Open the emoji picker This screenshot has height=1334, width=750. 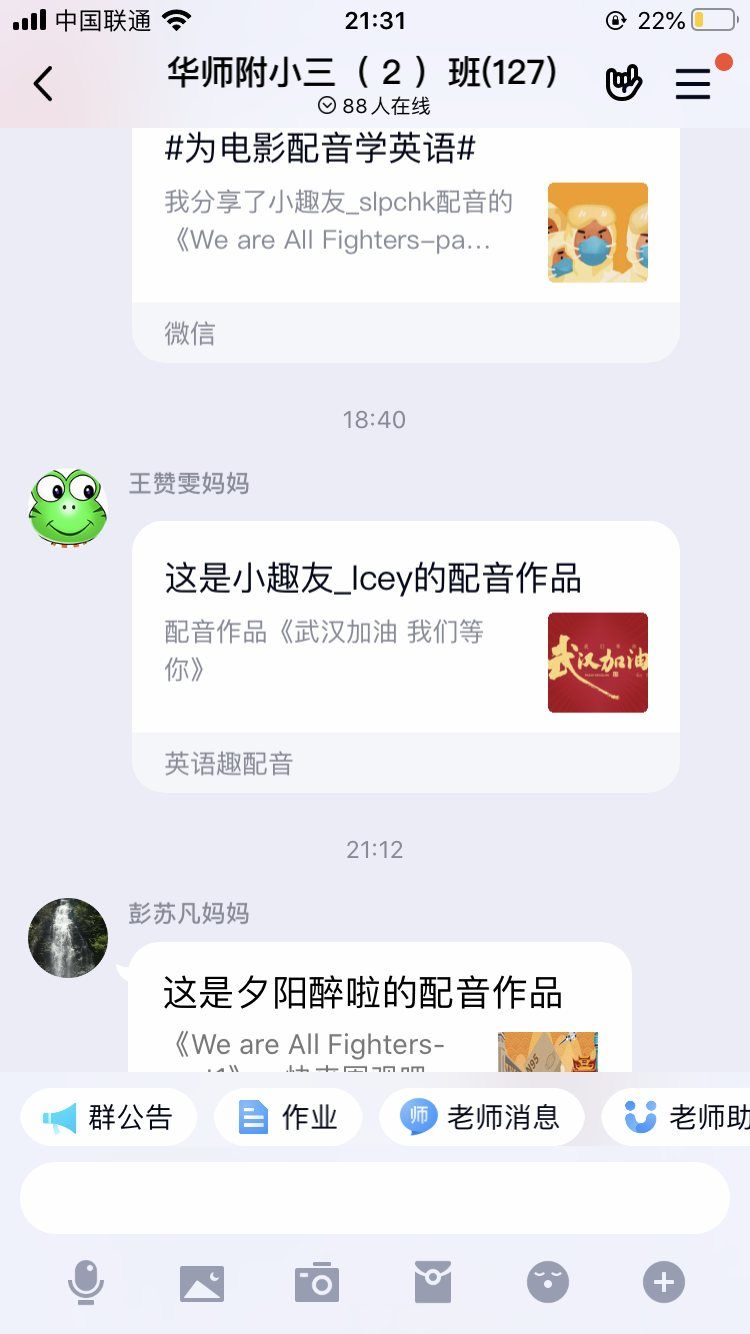(548, 1282)
